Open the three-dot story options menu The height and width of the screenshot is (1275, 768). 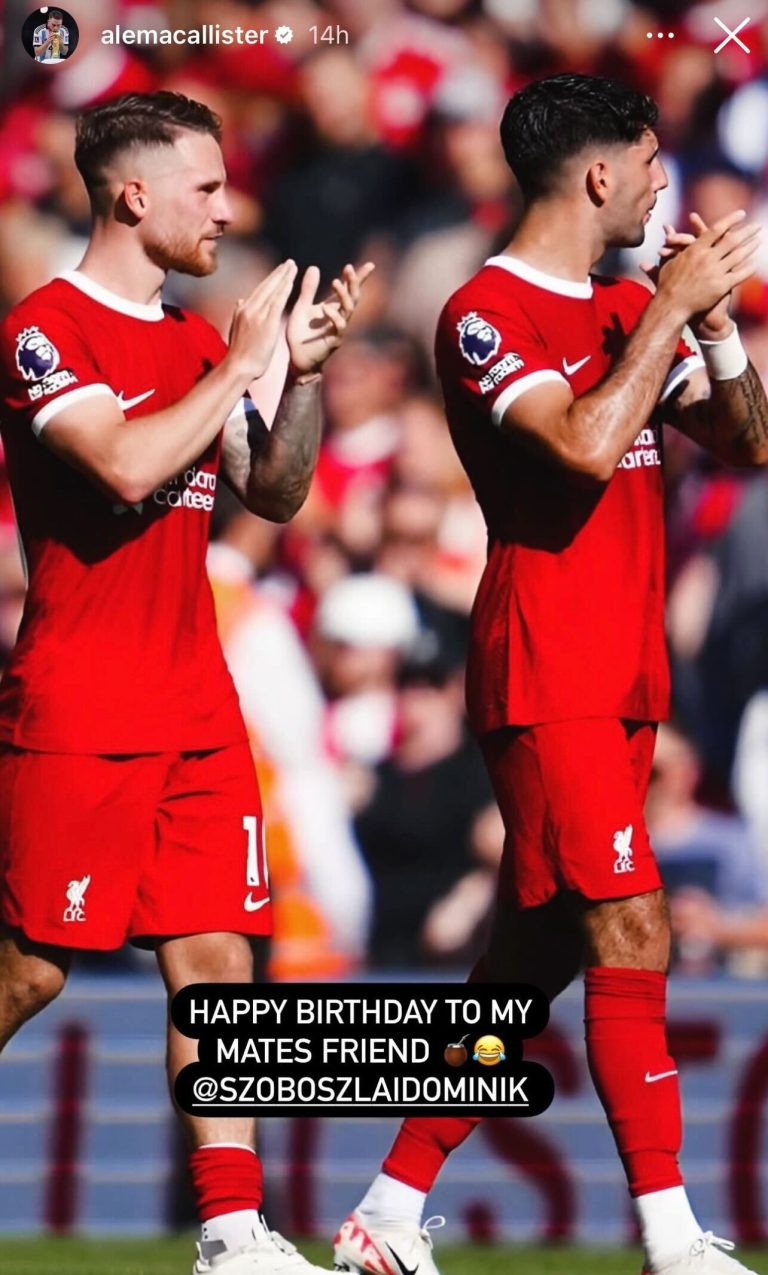point(660,35)
